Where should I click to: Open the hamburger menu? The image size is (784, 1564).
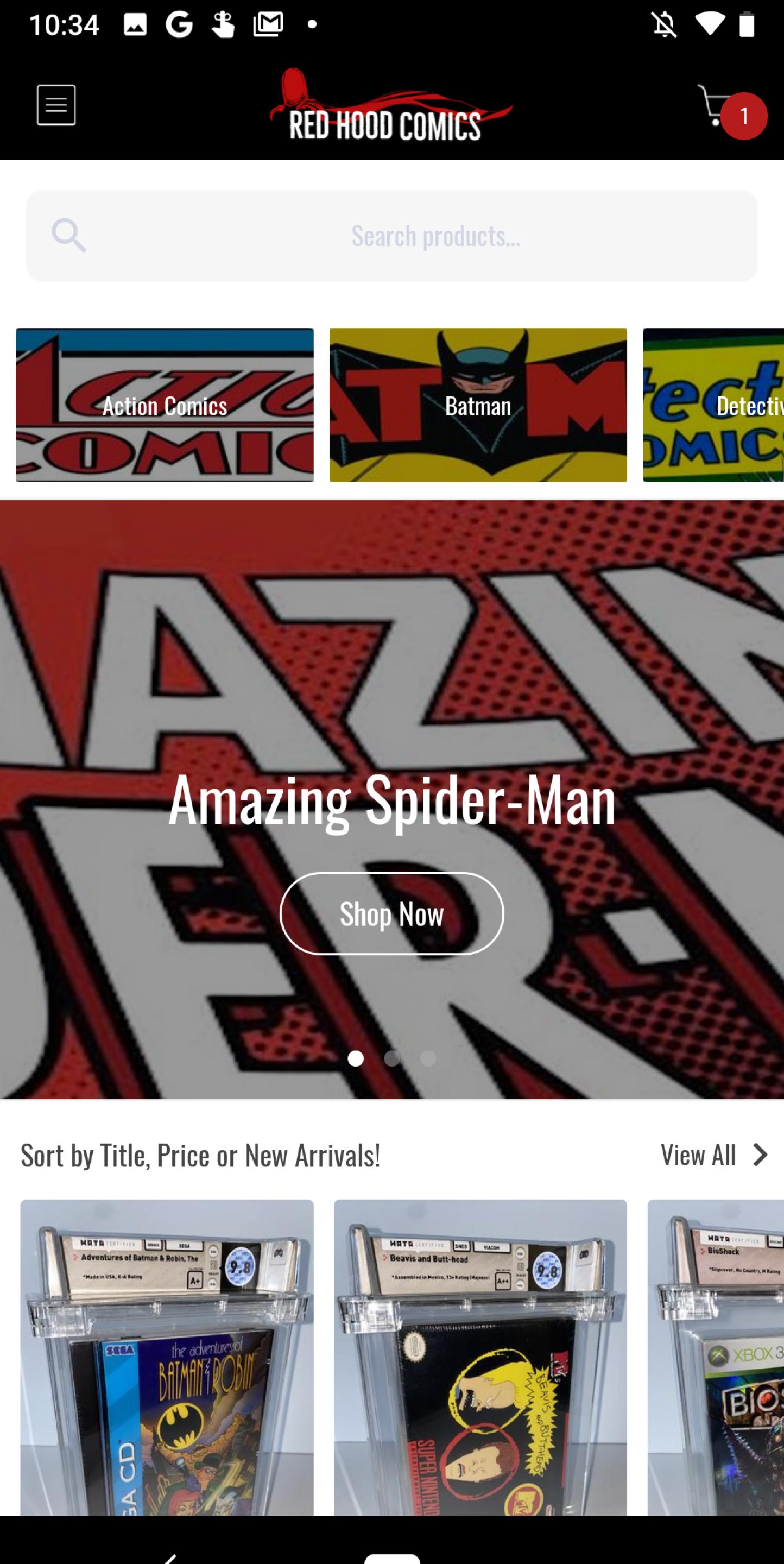pyautogui.click(x=56, y=105)
